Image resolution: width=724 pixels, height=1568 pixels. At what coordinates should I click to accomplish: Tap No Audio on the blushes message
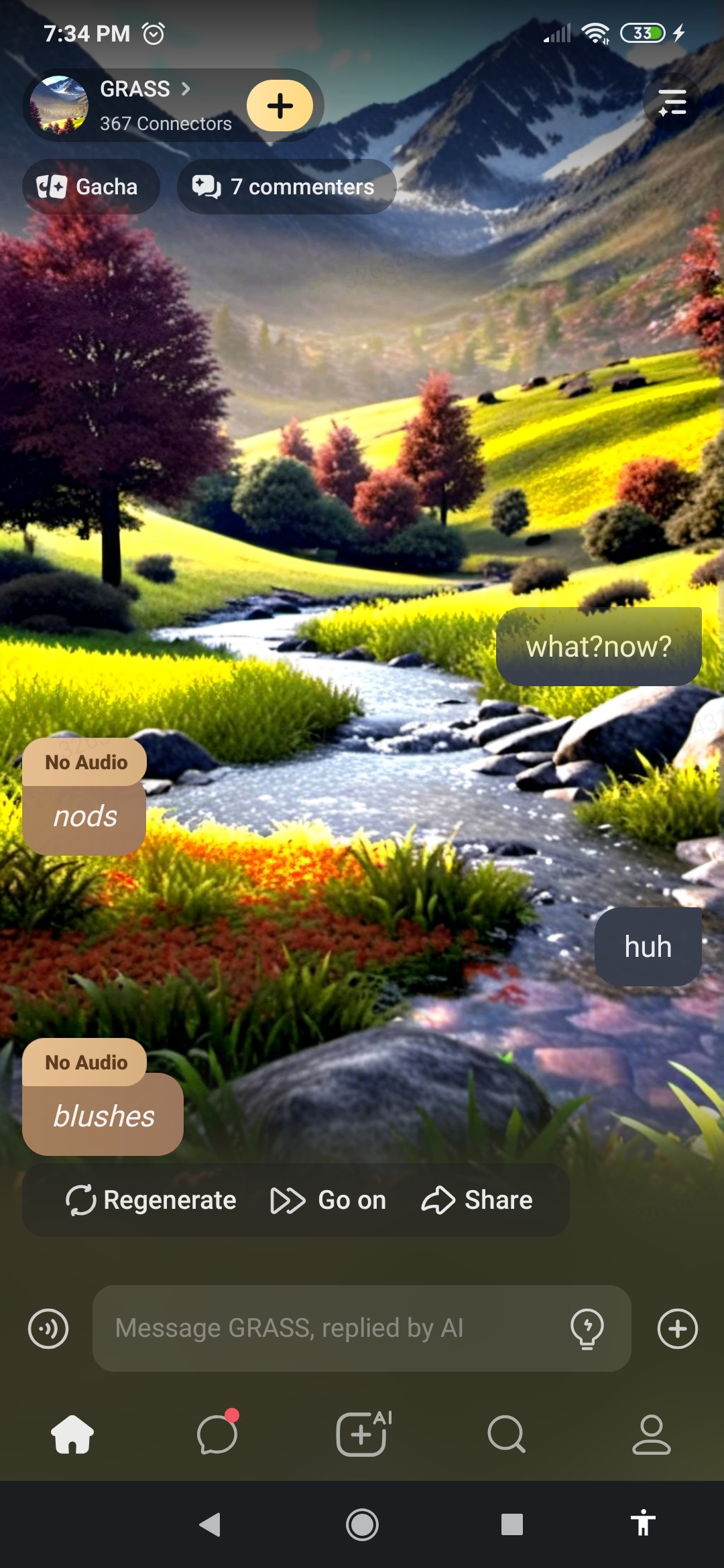point(86,1063)
